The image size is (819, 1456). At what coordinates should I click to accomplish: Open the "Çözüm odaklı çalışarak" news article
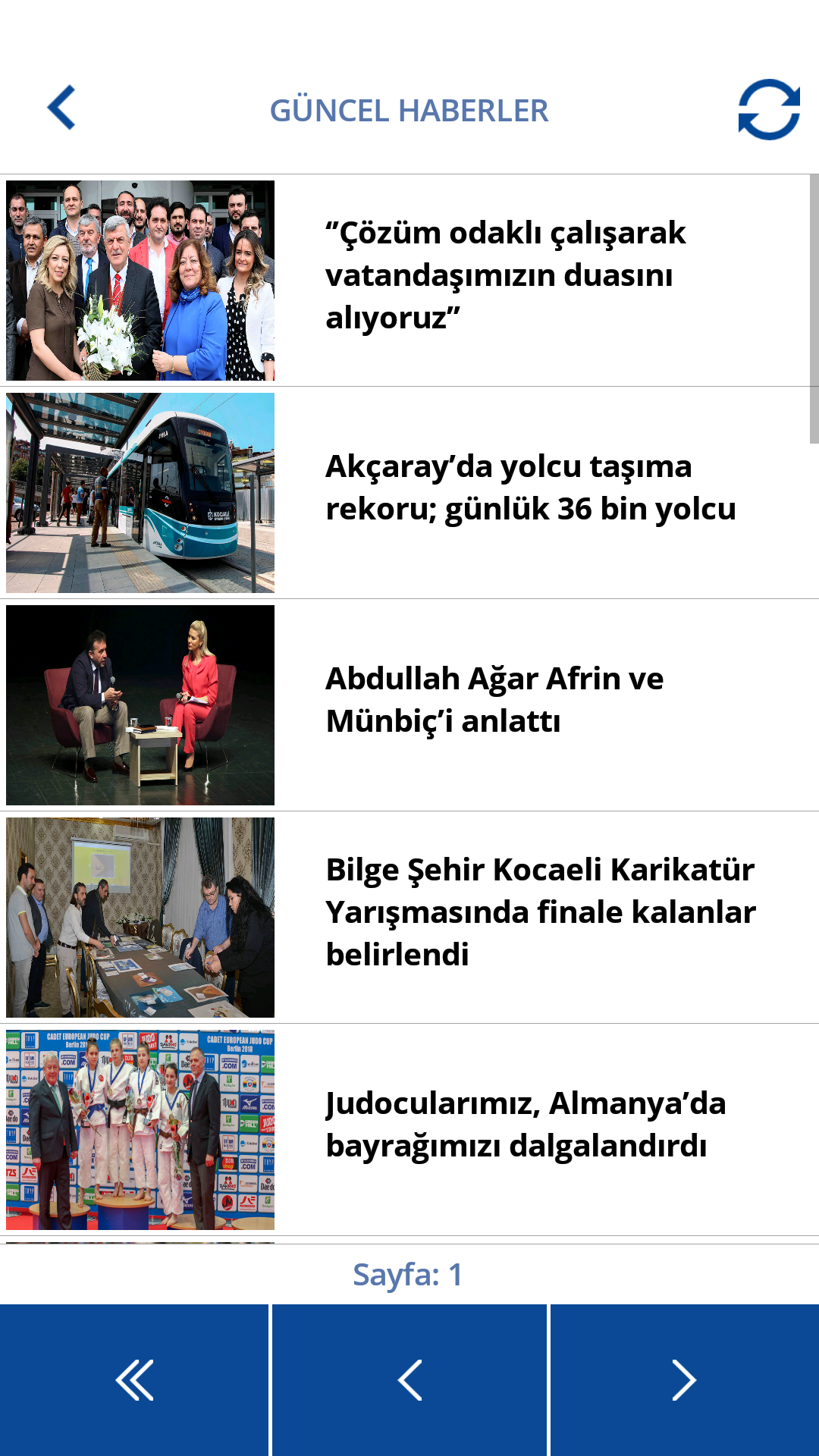(409, 281)
